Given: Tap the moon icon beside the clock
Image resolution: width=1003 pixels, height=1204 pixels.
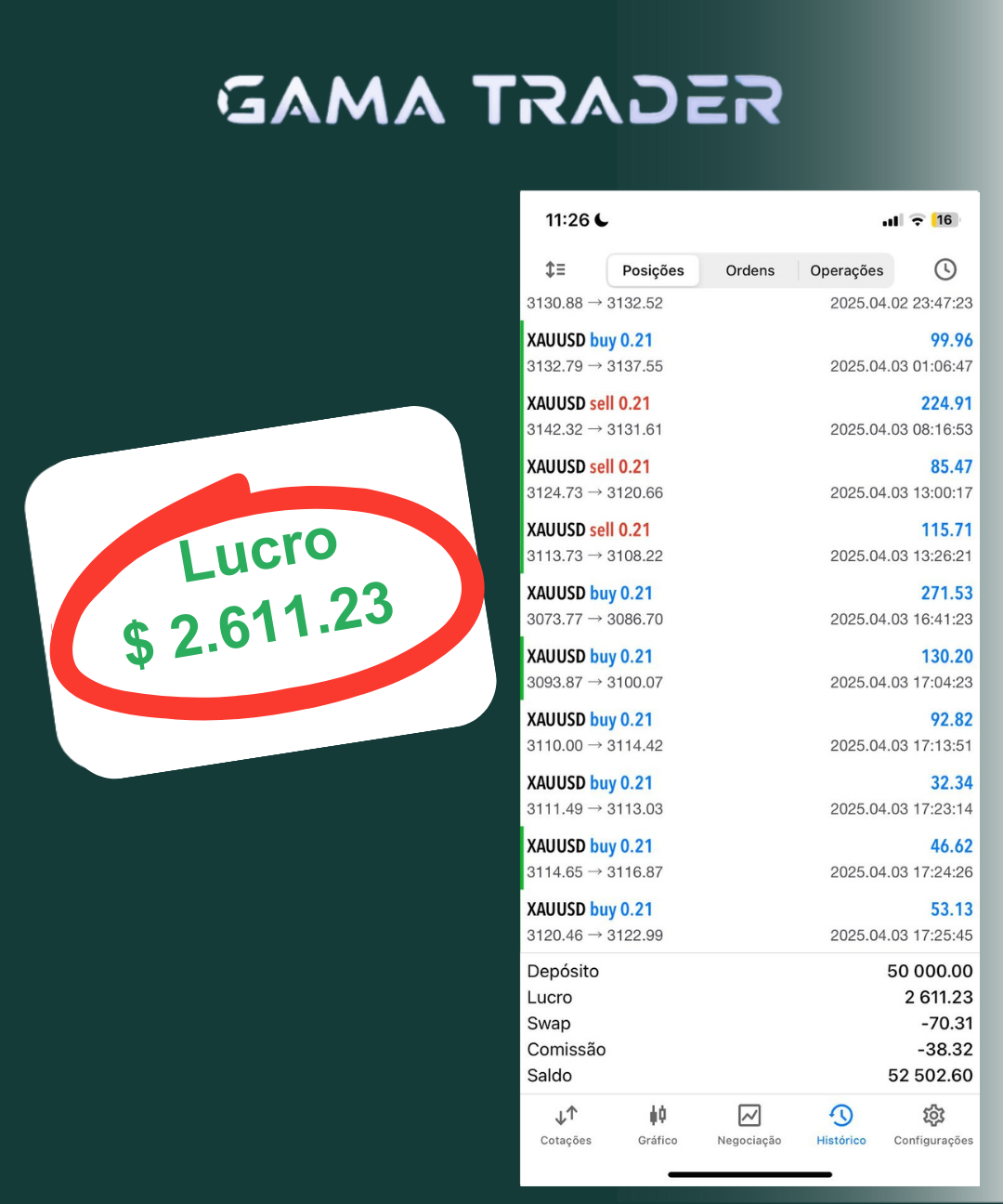Looking at the screenshot, I should (602, 220).
